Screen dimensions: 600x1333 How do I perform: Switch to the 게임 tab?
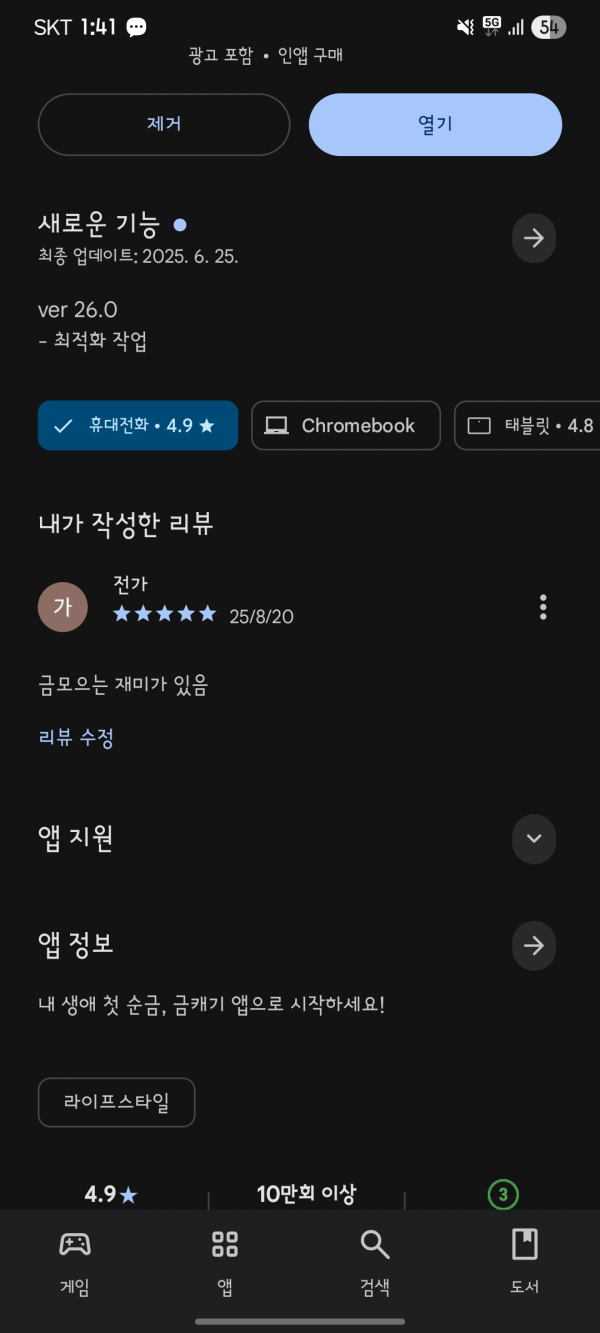point(75,1262)
